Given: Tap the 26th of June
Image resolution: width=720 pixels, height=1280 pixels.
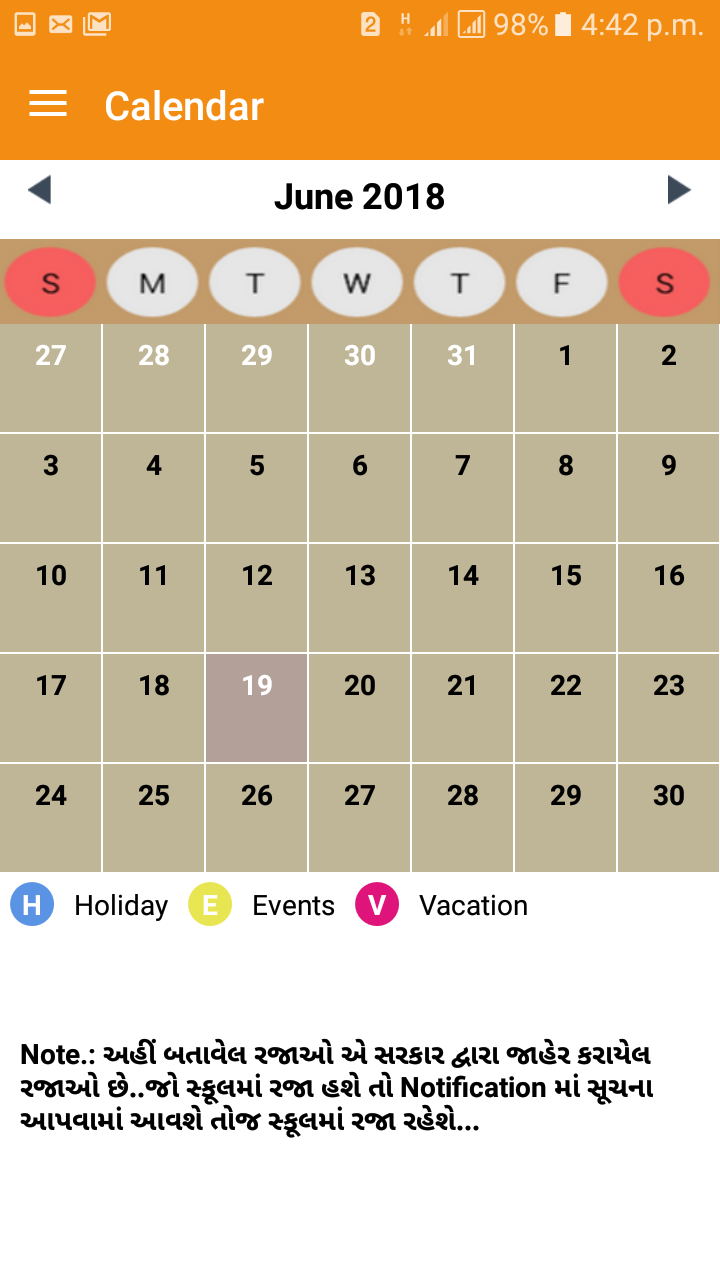Looking at the screenshot, I should [257, 817].
